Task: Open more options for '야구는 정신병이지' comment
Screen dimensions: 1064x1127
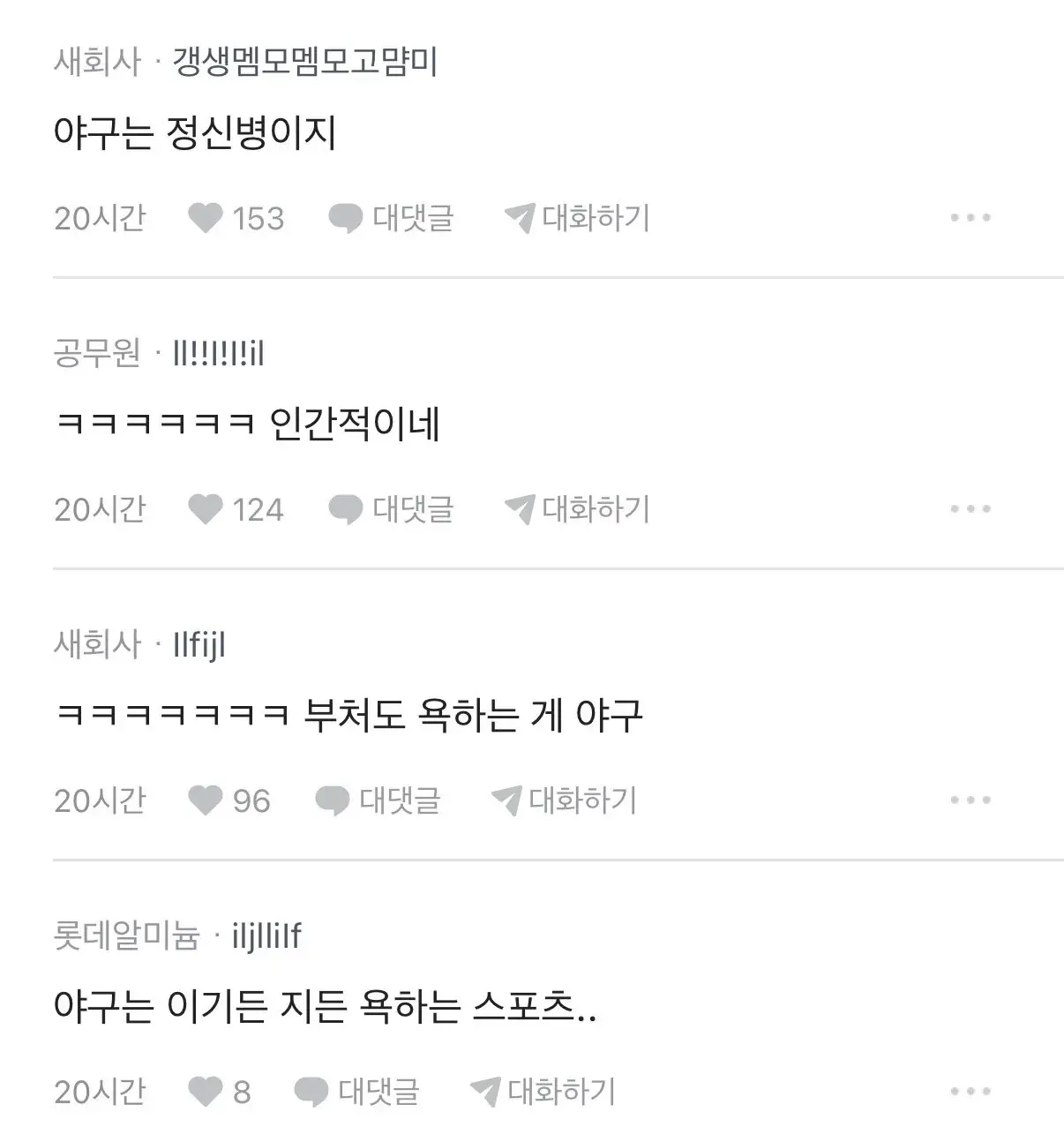Action: coord(970,218)
